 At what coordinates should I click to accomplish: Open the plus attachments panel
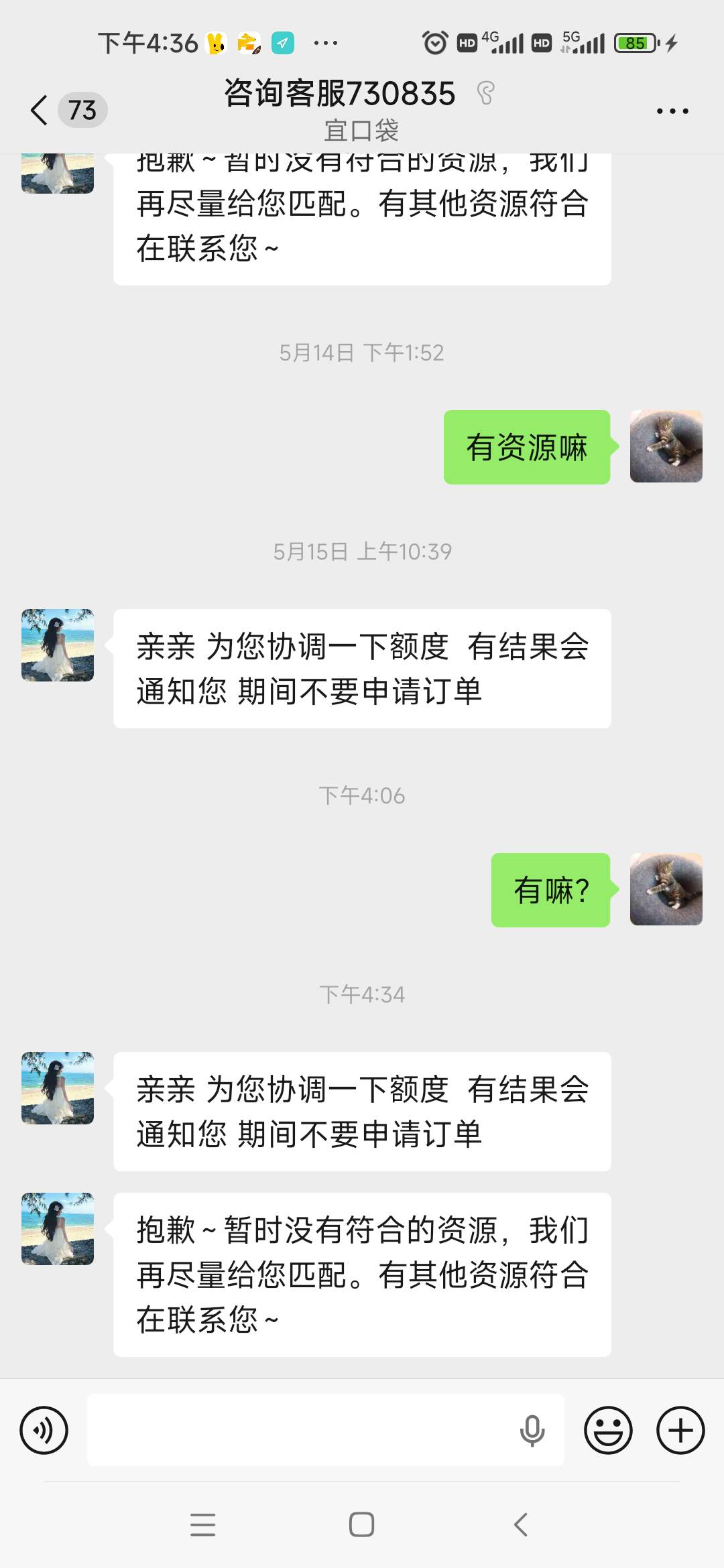680,1430
